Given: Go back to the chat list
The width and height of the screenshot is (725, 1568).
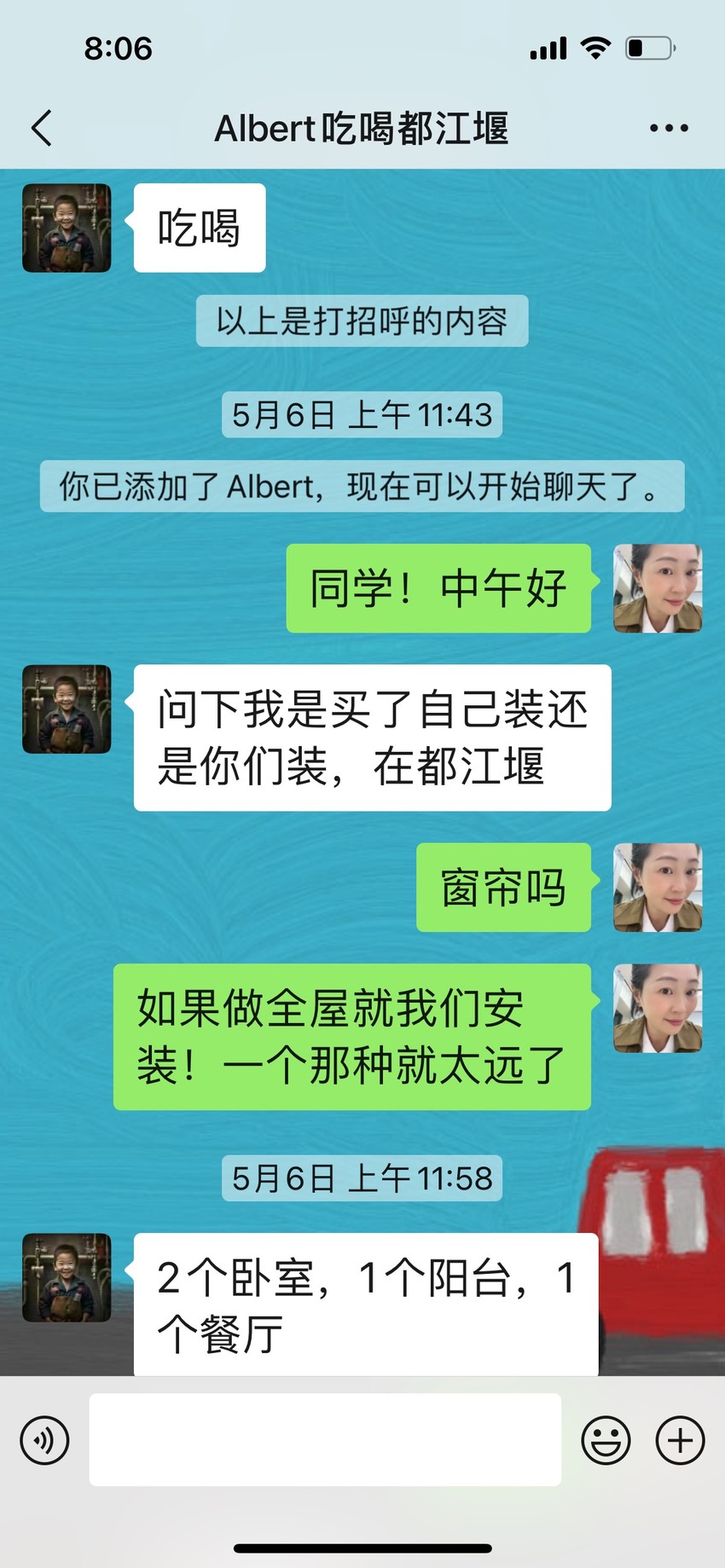Looking at the screenshot, I should (x=42, y=129).
